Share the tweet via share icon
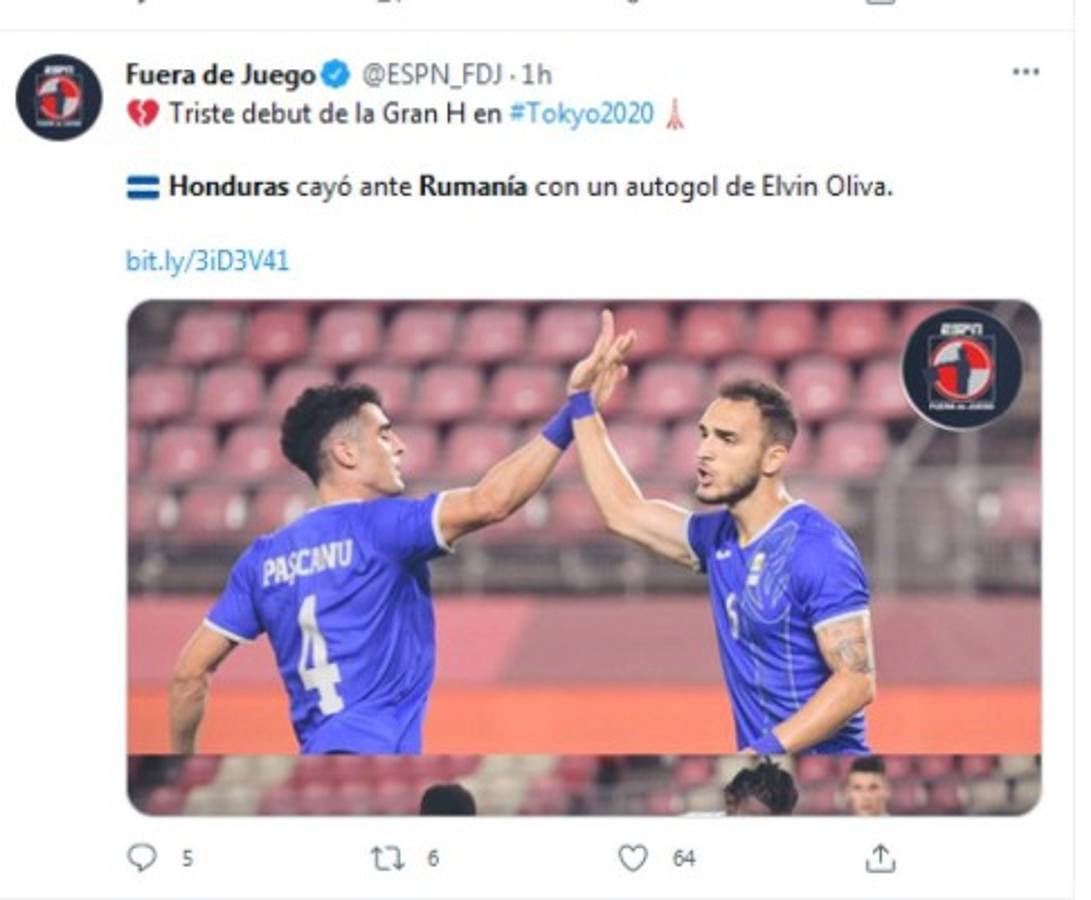Screen dimensions: 1091x900 [879, 857]
